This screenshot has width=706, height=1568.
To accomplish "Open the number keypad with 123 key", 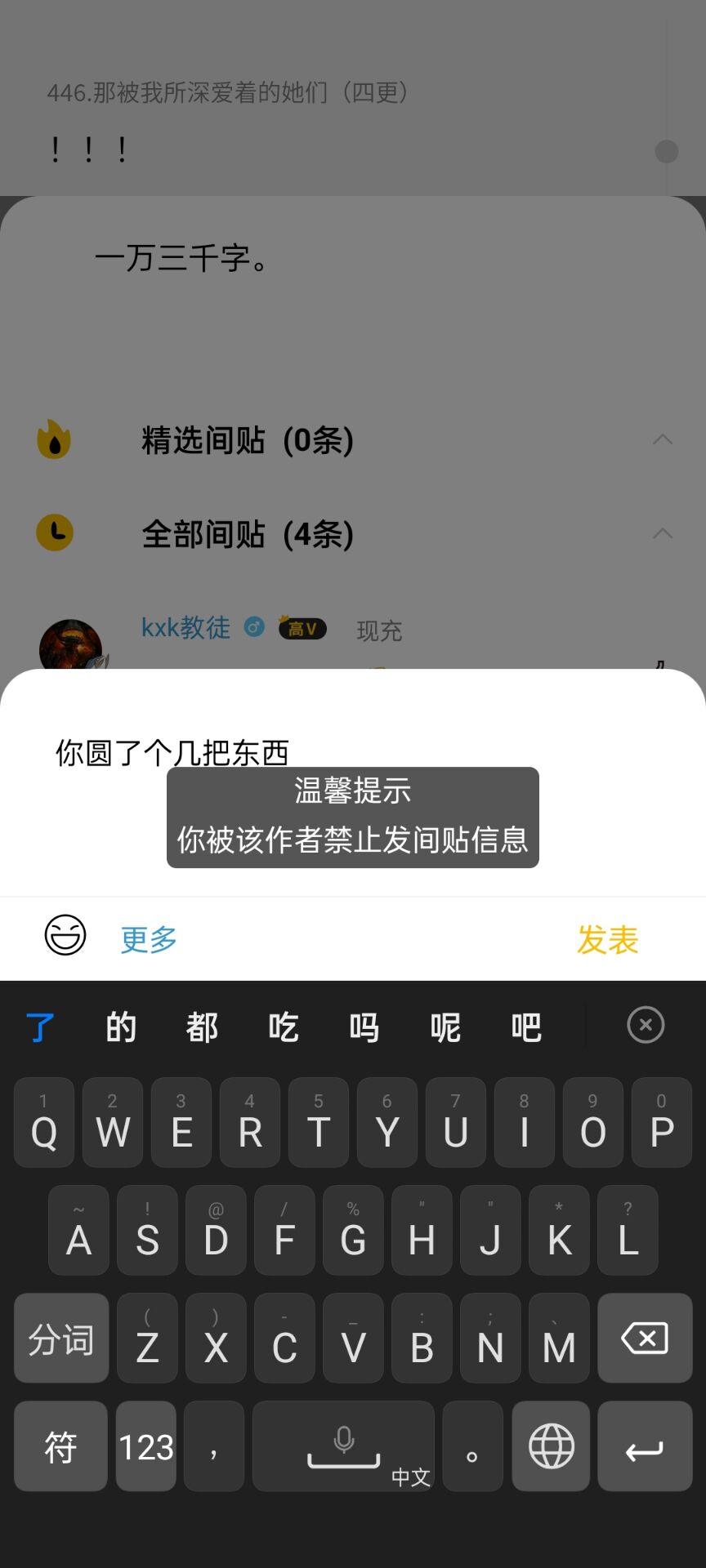I will (x=145, y=1446).
